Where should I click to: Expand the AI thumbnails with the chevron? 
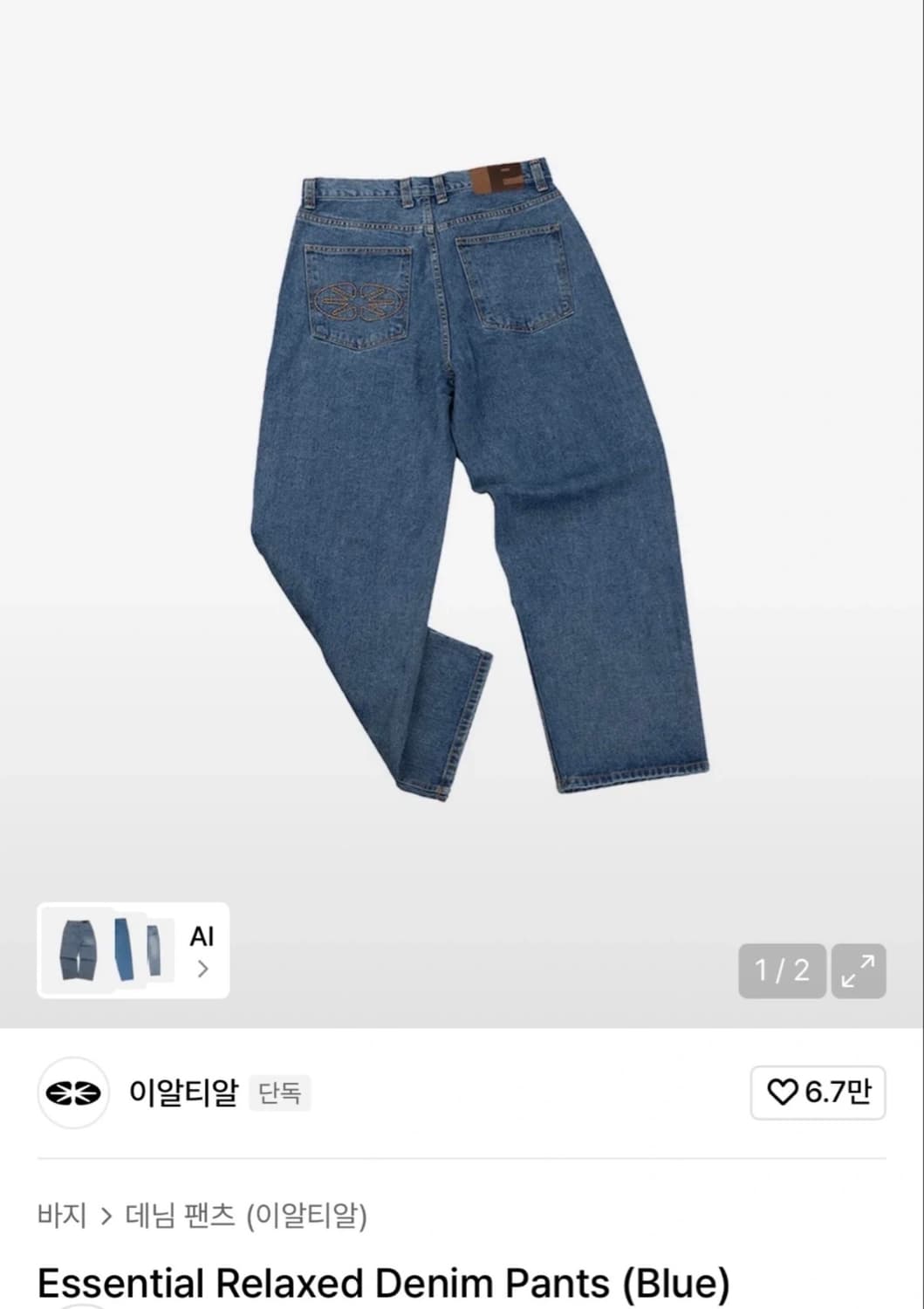[x=202, y=969]
